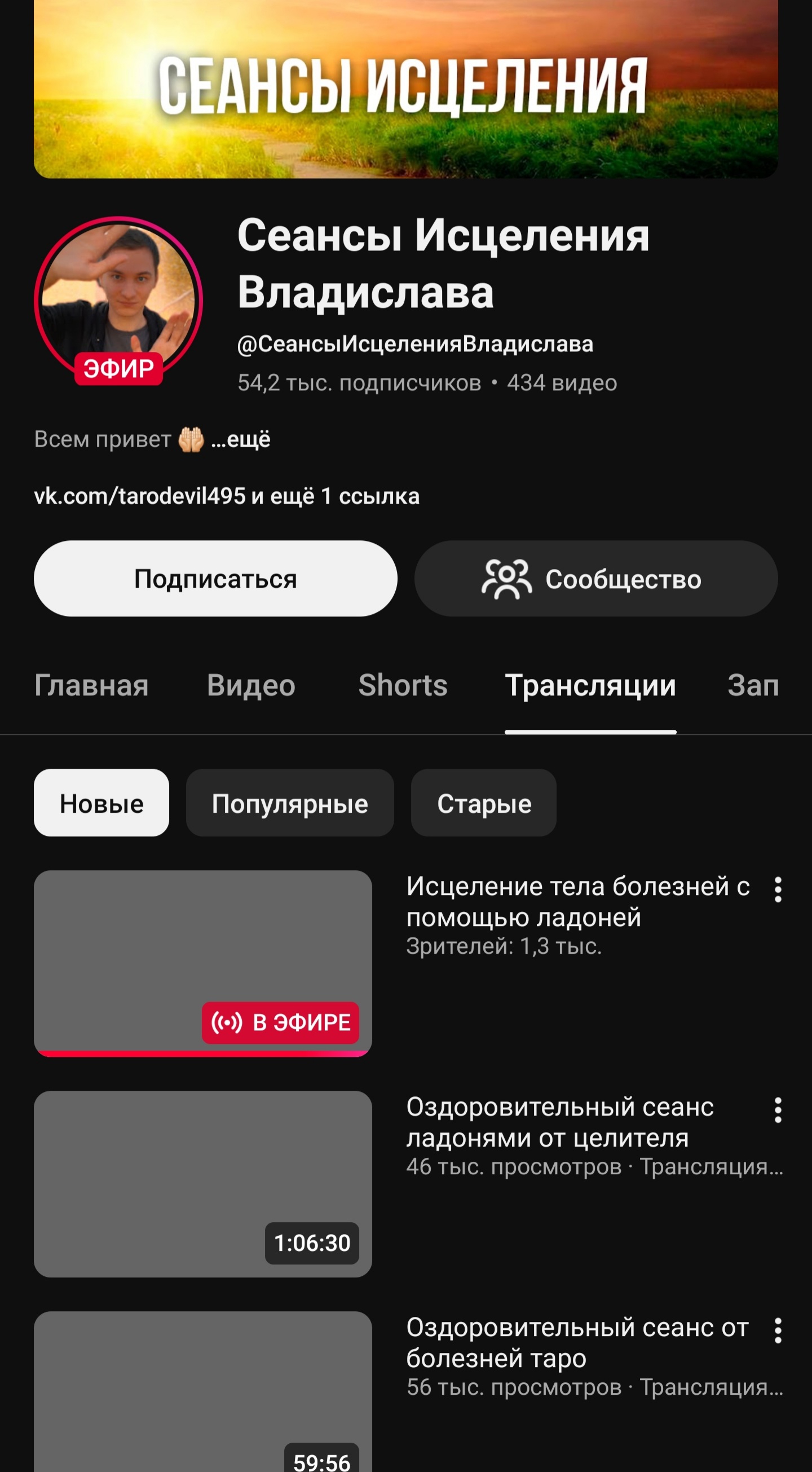The width and height of the screenshot is (812, 1472).
Task: Expand the channel description with …ещё
Action: point(241,439)
